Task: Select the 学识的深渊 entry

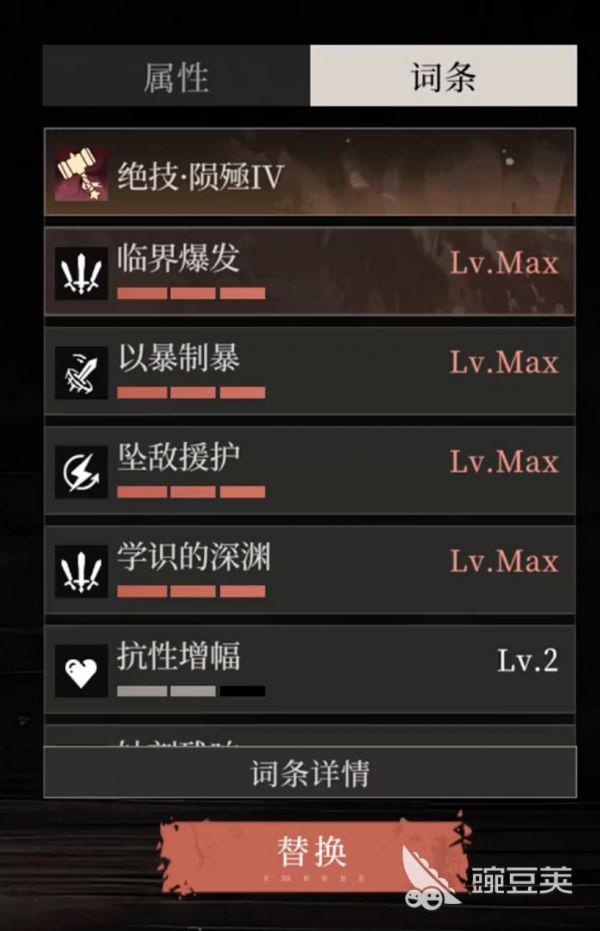Action: (309, 568)
